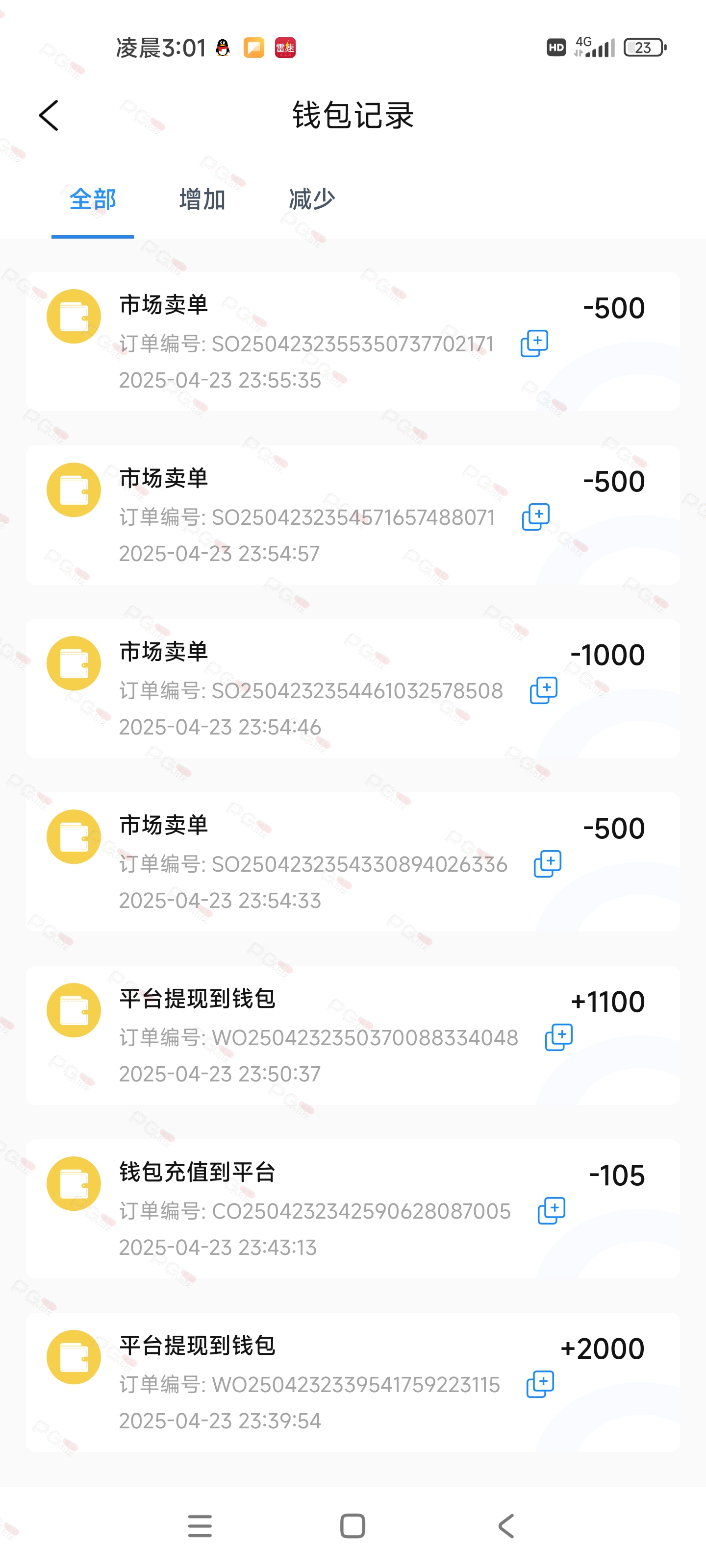
Task: Copy order number ending in 57488071
Action: click(x=536, y=517)
